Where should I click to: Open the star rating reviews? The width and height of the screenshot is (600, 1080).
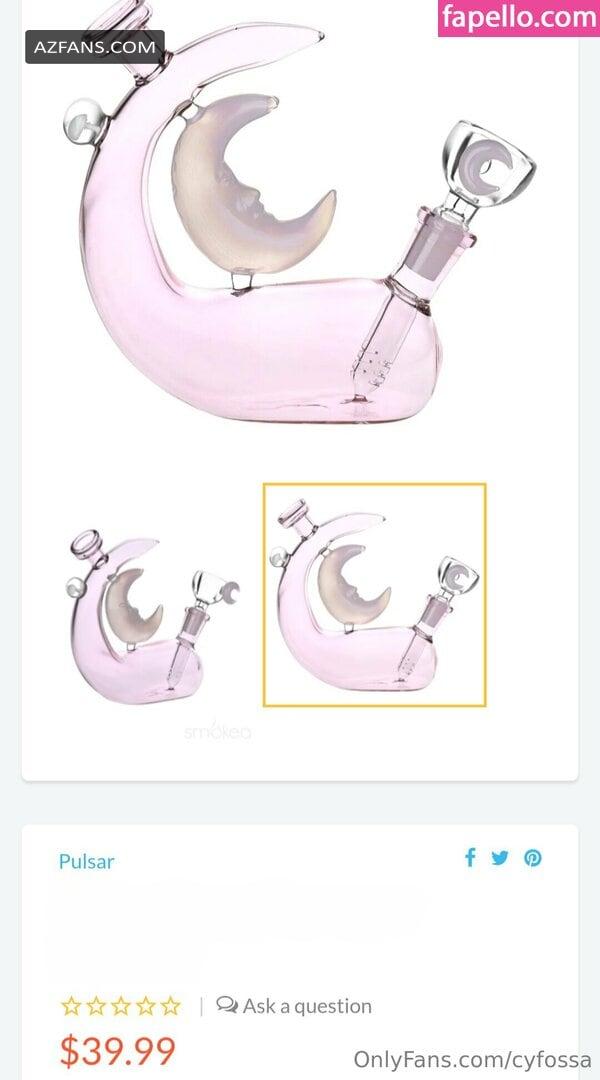(121, 1006)
